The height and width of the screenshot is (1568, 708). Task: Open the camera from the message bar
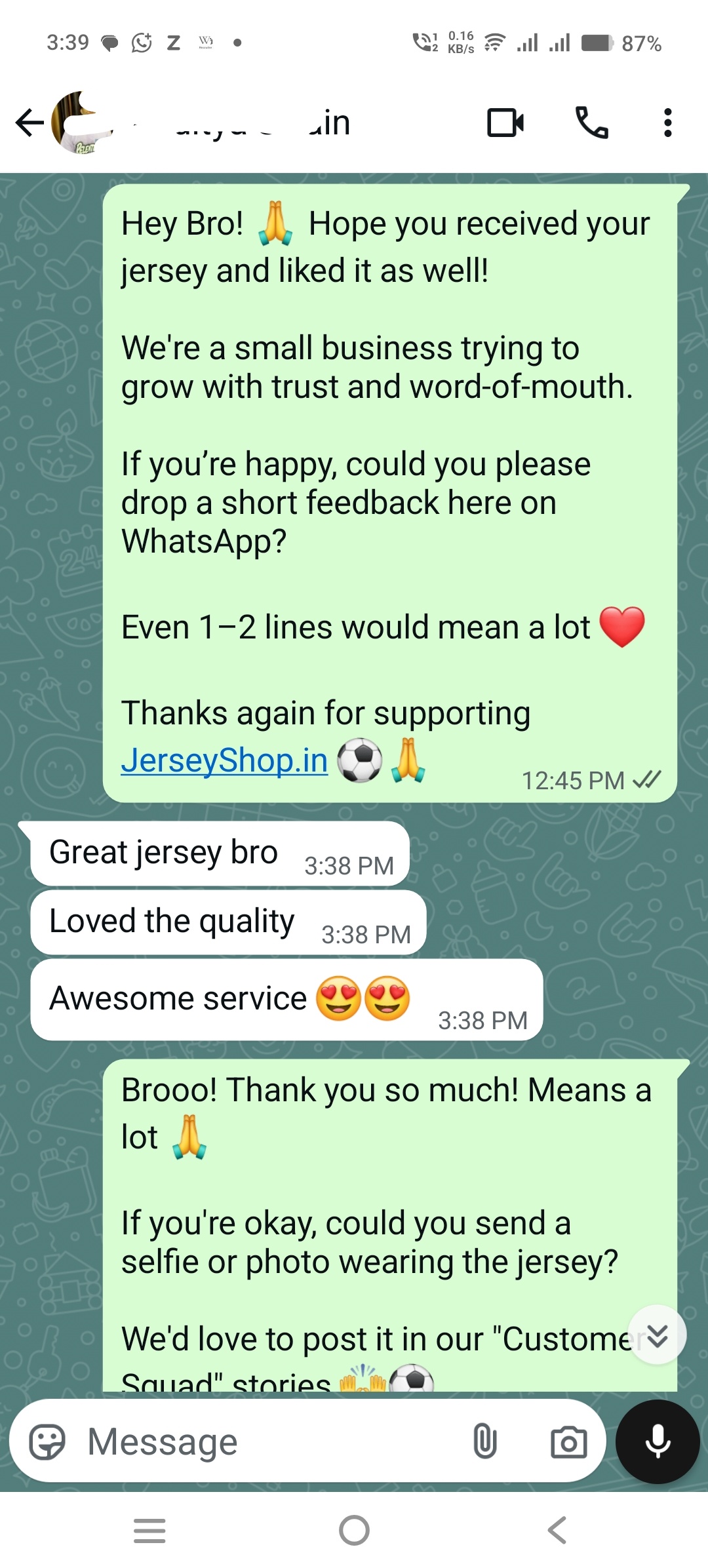[x=568, y=1442]
